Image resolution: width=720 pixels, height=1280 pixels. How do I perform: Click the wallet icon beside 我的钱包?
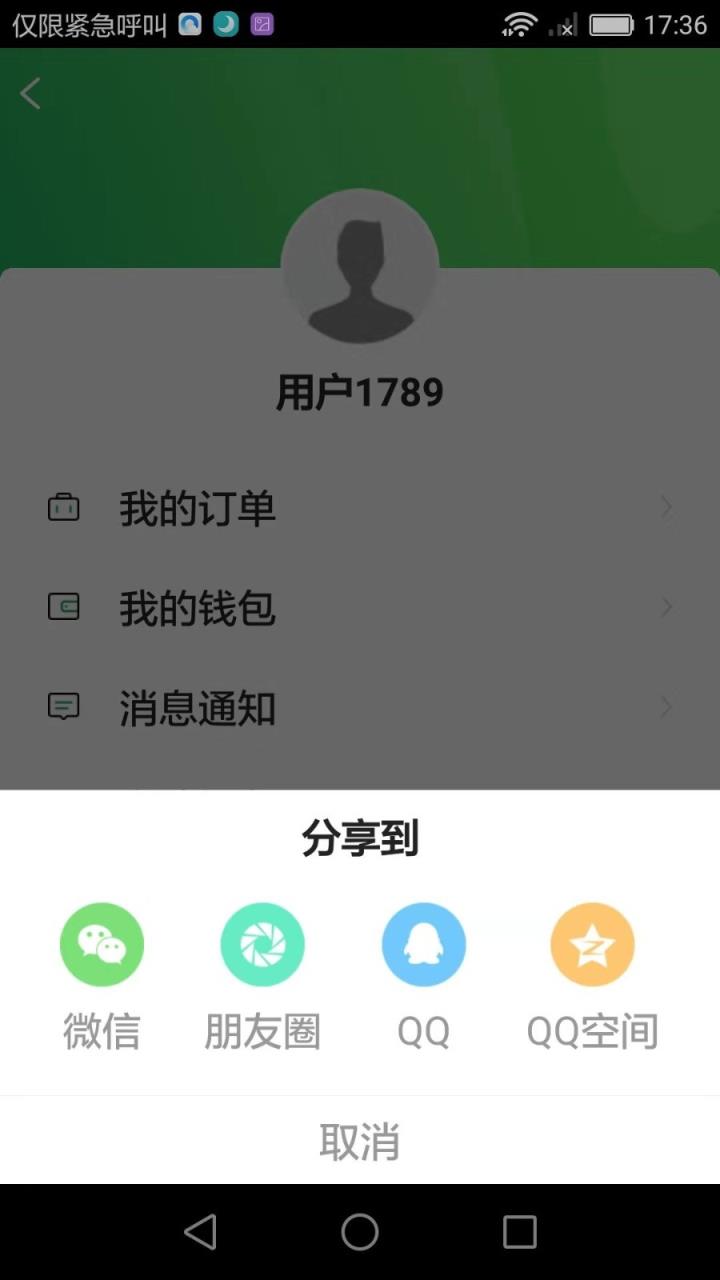63,607
